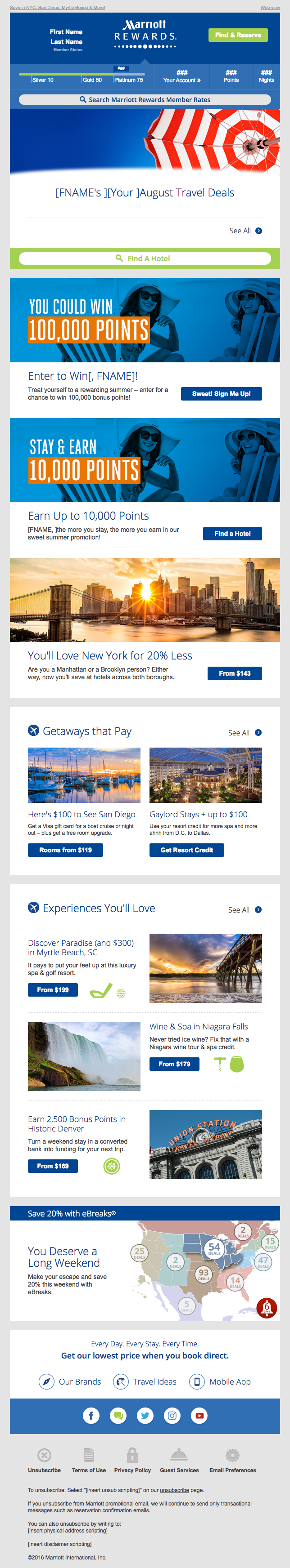290x1568 pixels.
Task: Open the Travel Ideas link
Action: (145, 1382)
